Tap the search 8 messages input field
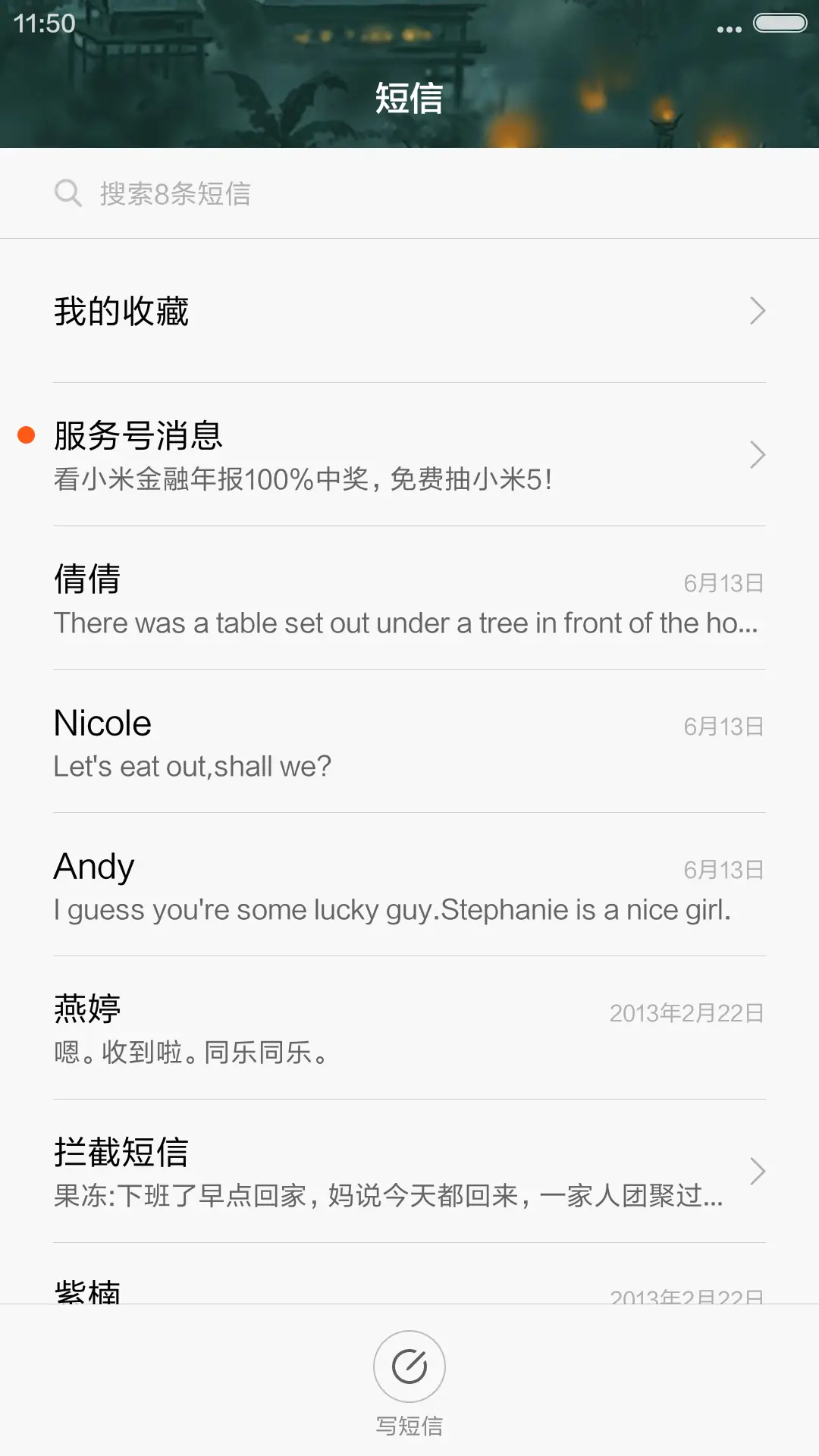The width and height of the screenshot is (819, 1456). [303, 193]
